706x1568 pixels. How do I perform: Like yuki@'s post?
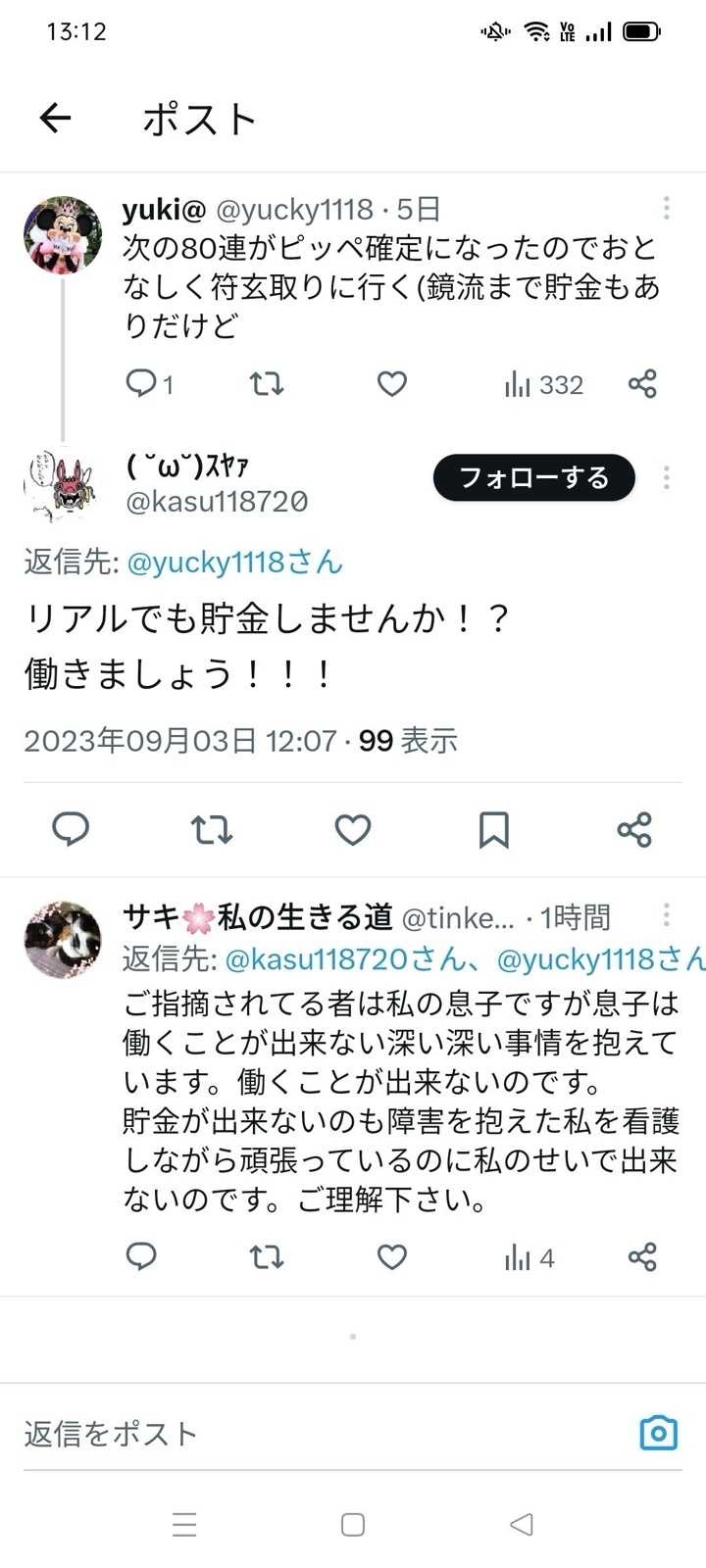(392, 383)
